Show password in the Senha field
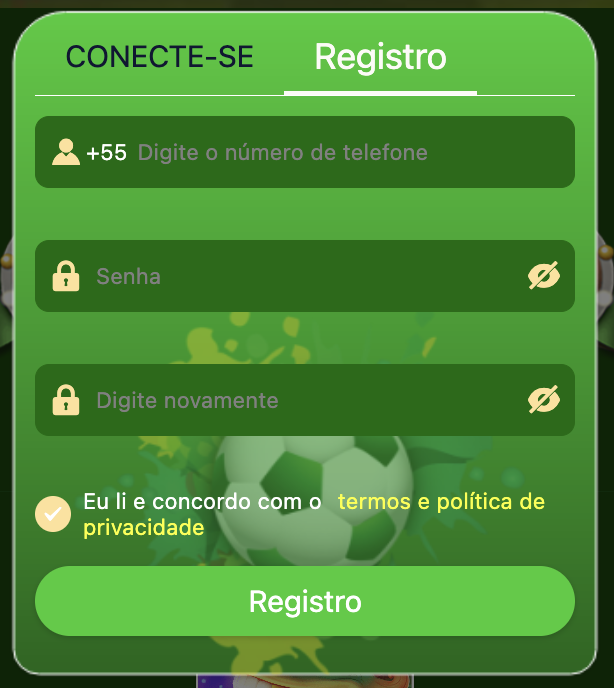614x688 pixels. [543, 276]
